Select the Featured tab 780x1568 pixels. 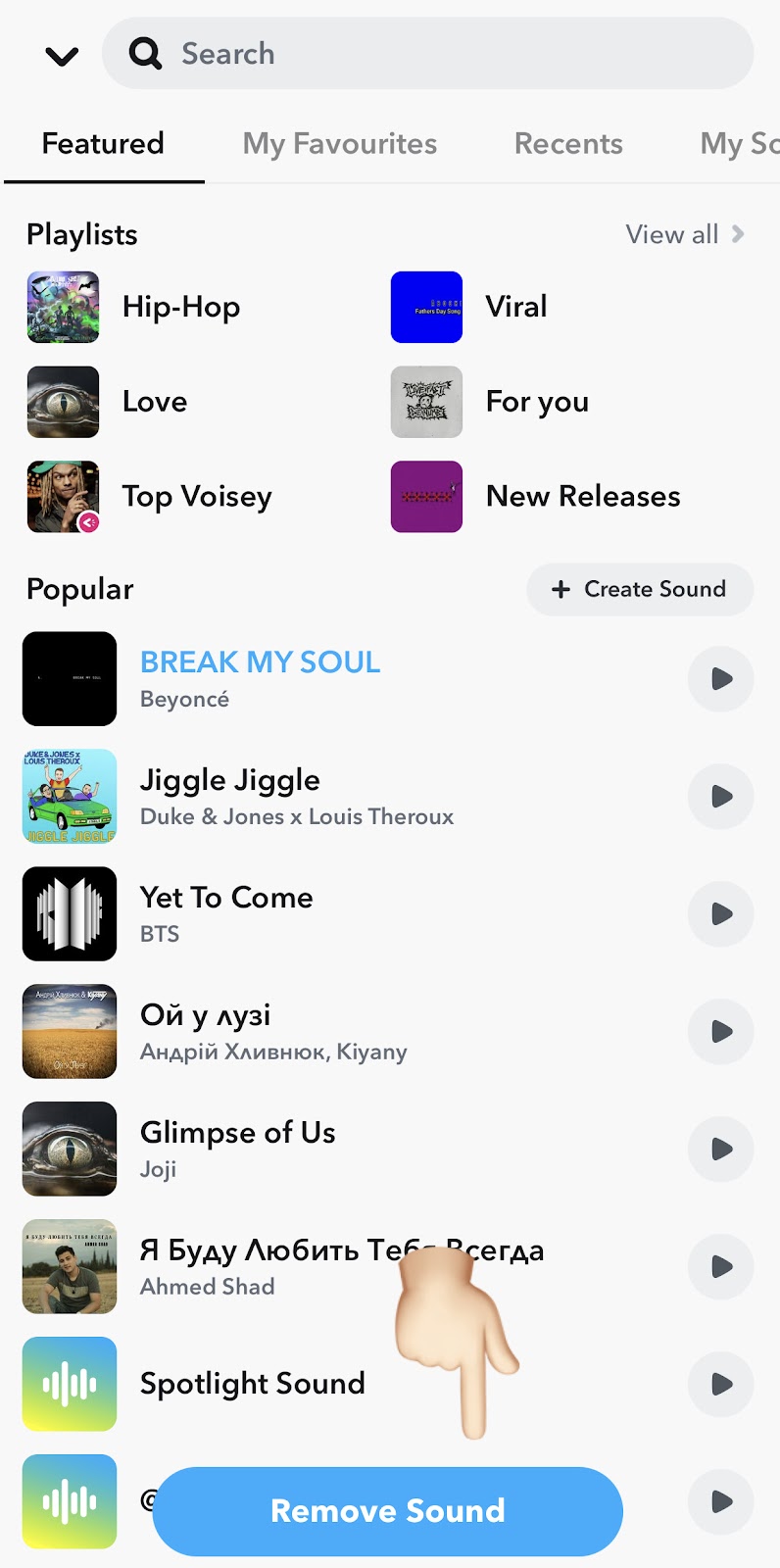tap(103, 144)
